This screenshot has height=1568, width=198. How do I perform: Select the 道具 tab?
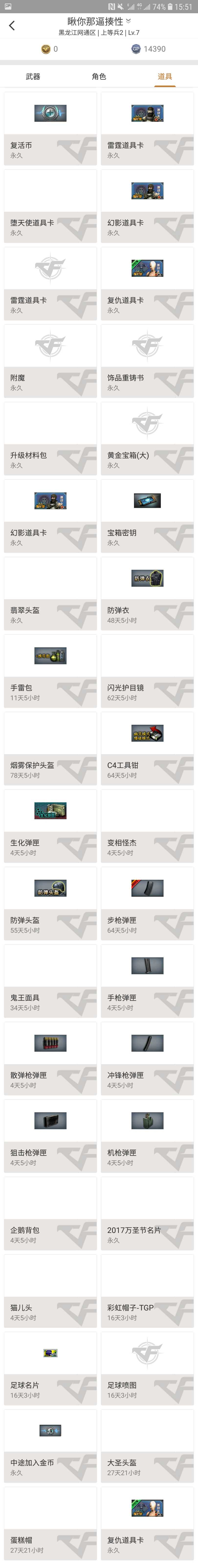coord(165,77)
